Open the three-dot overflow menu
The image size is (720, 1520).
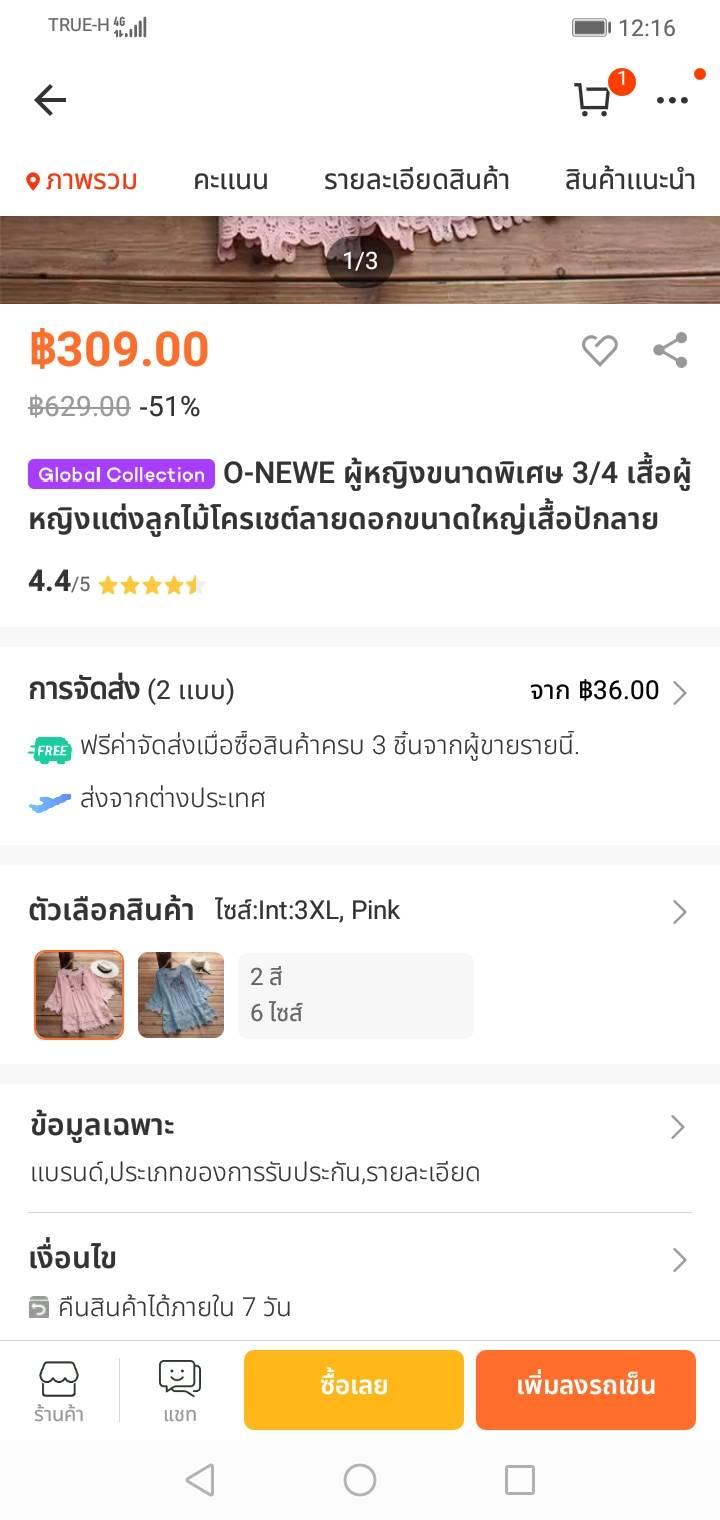672,100
